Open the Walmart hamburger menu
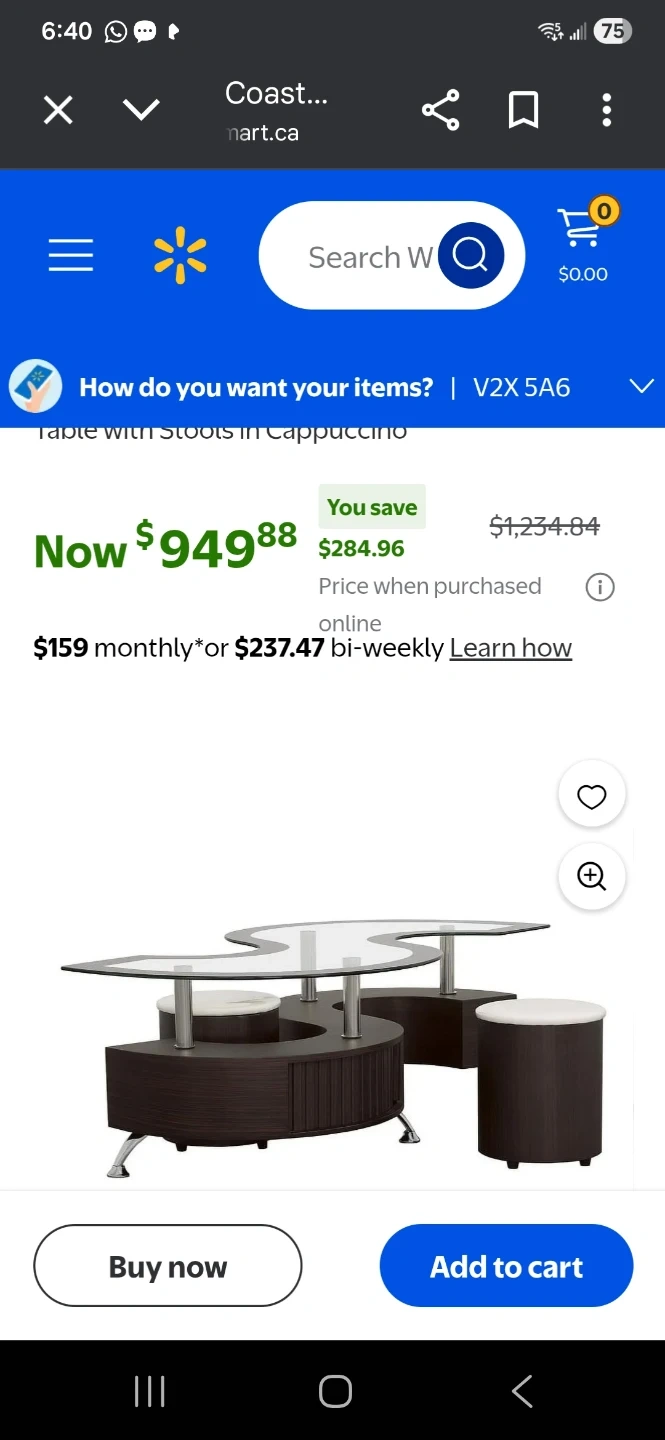 click(71, 256)
